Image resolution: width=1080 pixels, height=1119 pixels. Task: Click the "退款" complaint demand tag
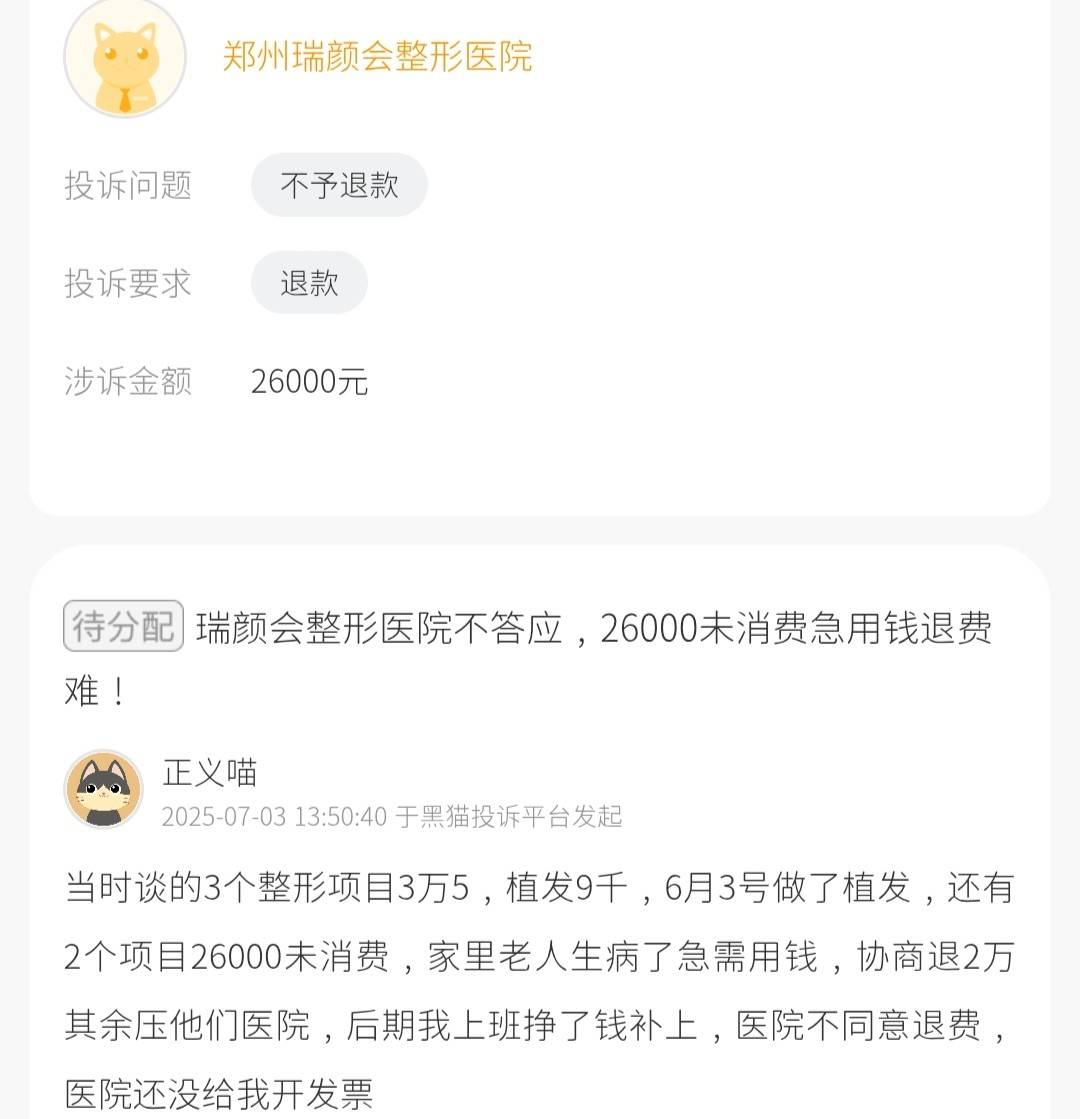(309, 283)
